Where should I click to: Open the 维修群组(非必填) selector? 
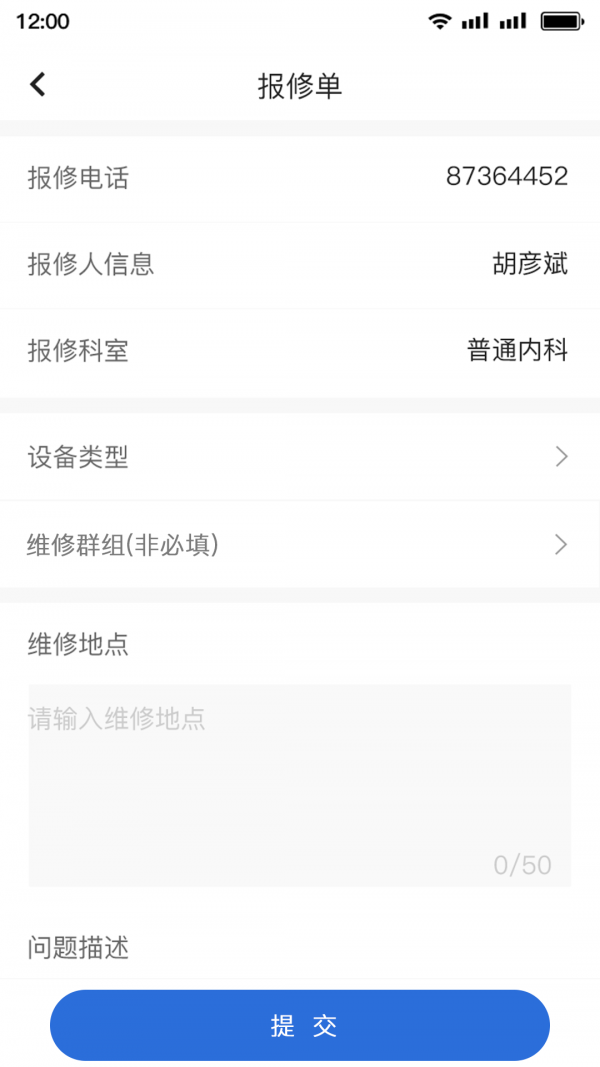pyautogui.click(x=300, y=545)
